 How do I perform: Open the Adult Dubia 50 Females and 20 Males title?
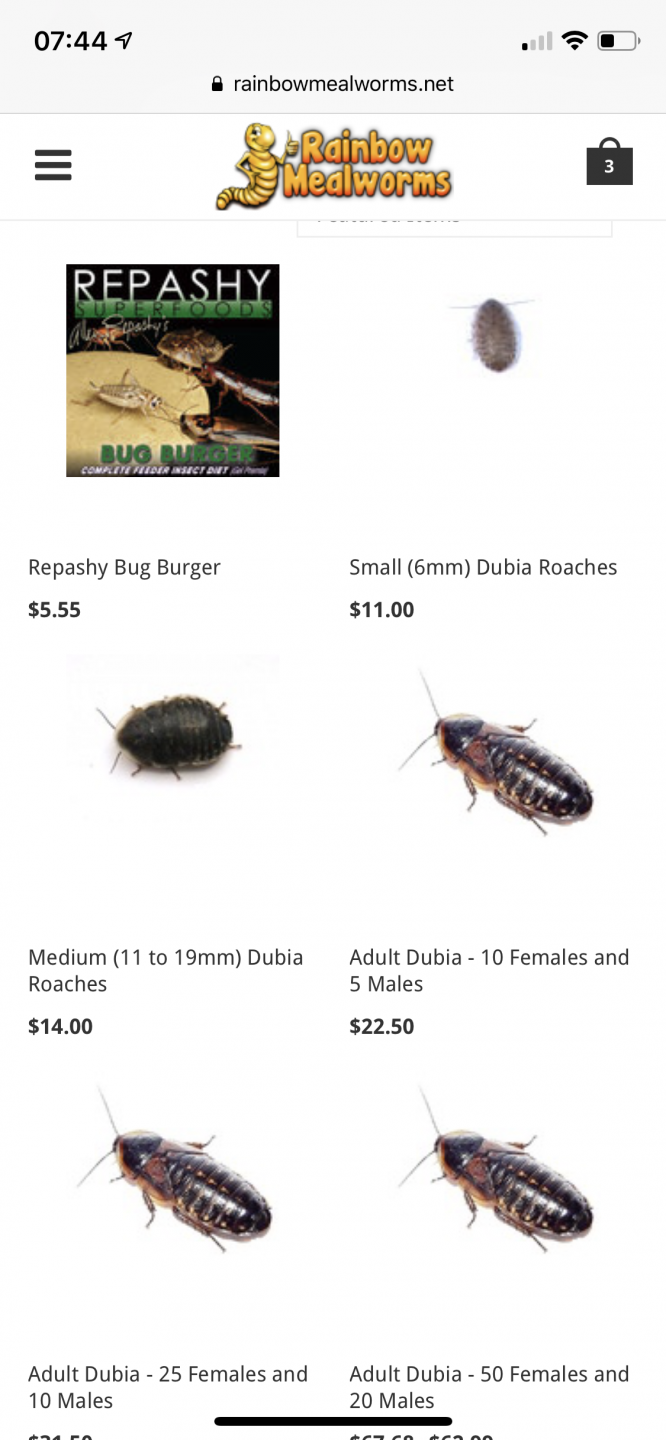click(489, 1387)
